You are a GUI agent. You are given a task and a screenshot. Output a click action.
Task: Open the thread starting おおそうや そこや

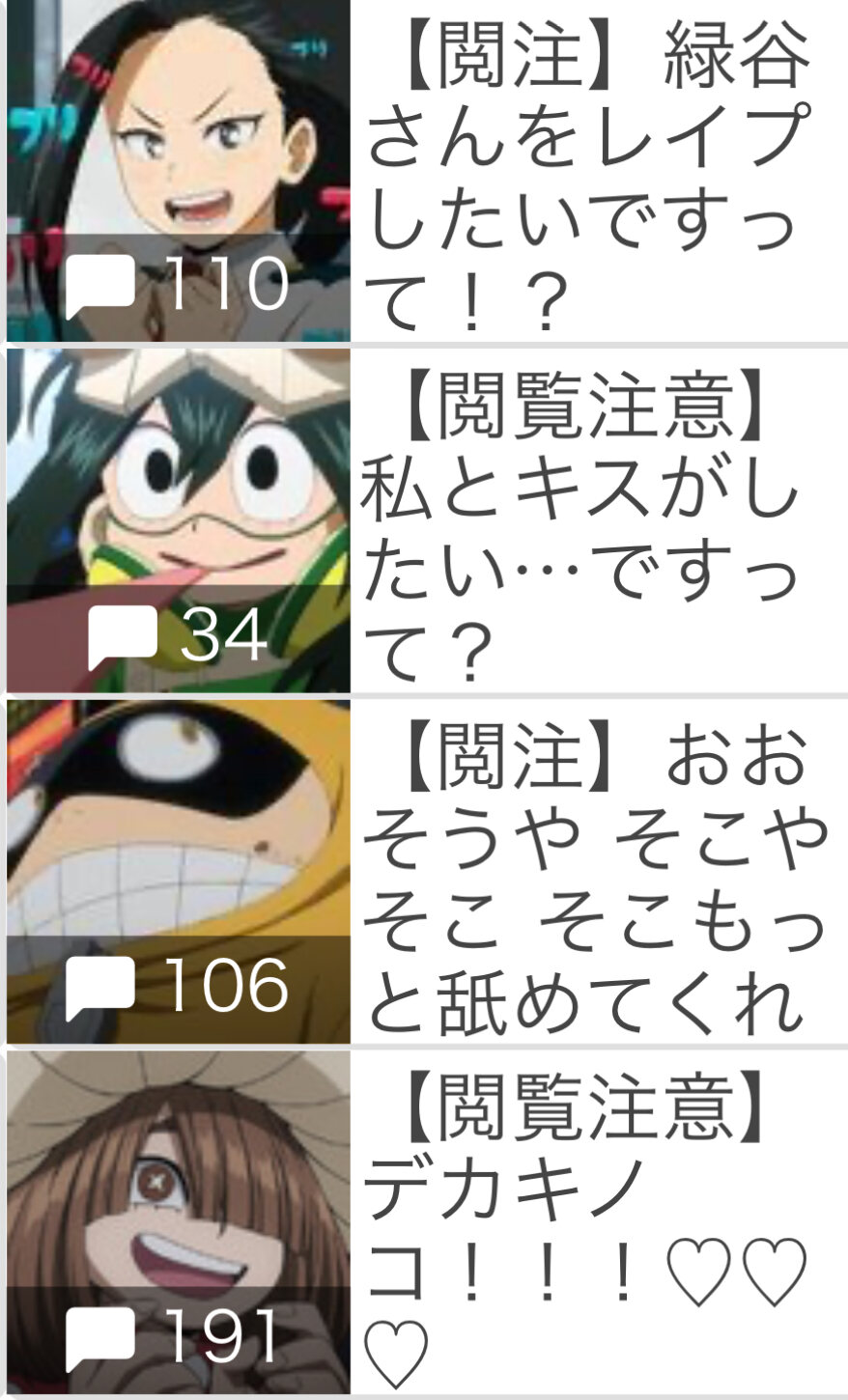424,872
